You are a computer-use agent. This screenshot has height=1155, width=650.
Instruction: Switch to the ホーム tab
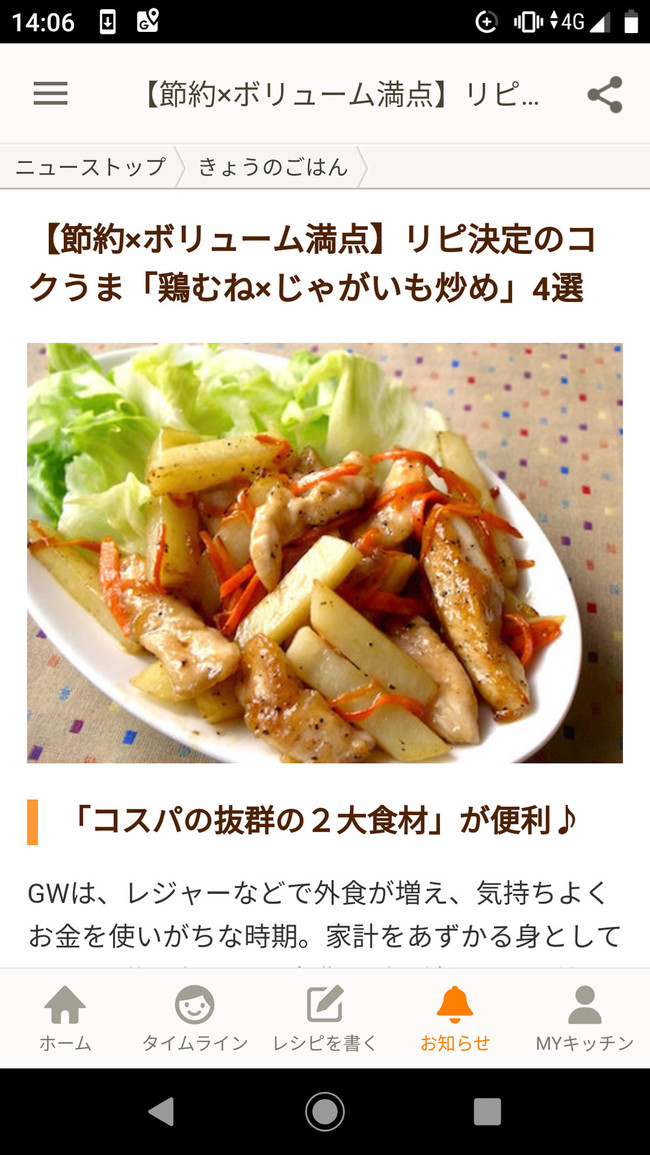coord(65,1018)
